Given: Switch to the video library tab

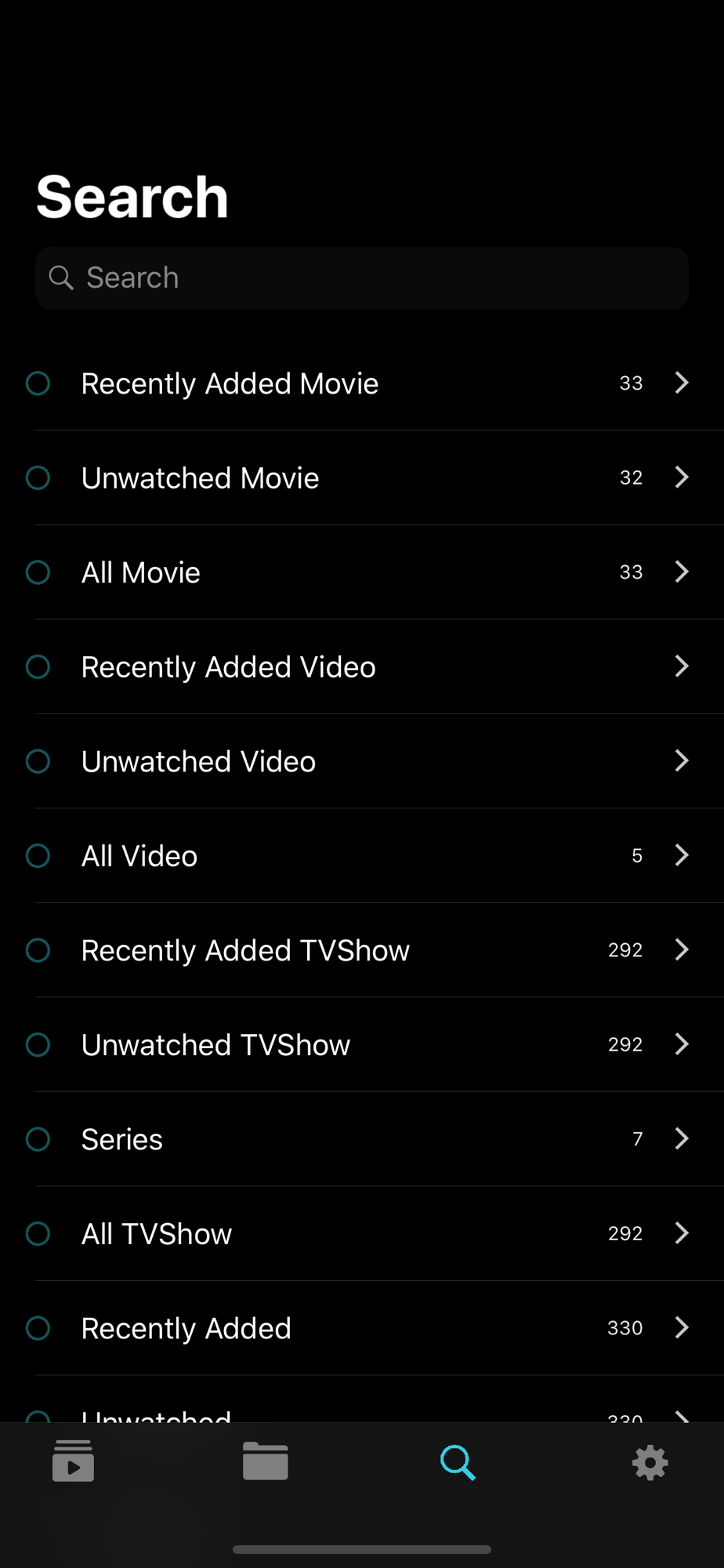Looking at the screenshot, I should (x=74, y=1461).
